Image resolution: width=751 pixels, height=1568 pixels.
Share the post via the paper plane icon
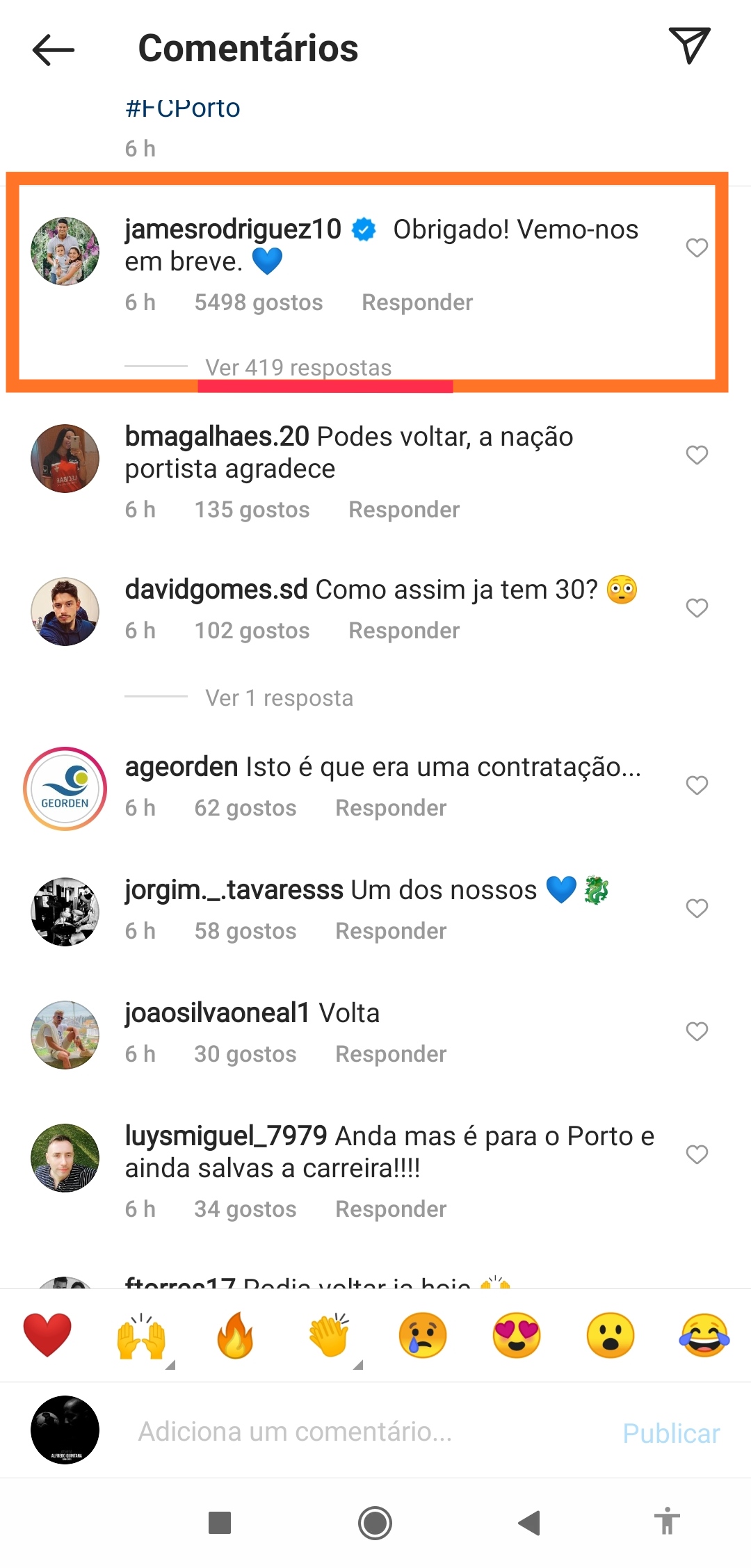(688, 47)
